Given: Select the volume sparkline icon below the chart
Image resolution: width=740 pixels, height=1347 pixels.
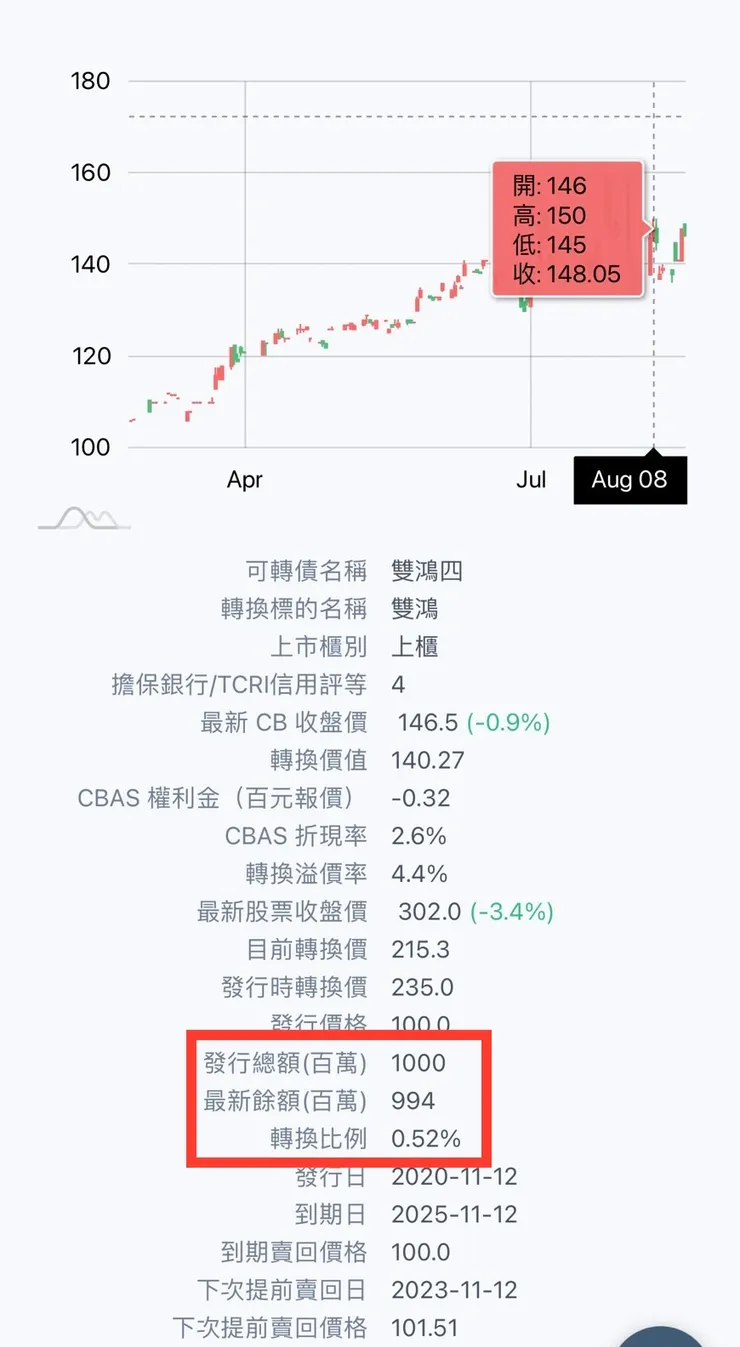Looking at the screenshot, I should (x=85, y=518).
